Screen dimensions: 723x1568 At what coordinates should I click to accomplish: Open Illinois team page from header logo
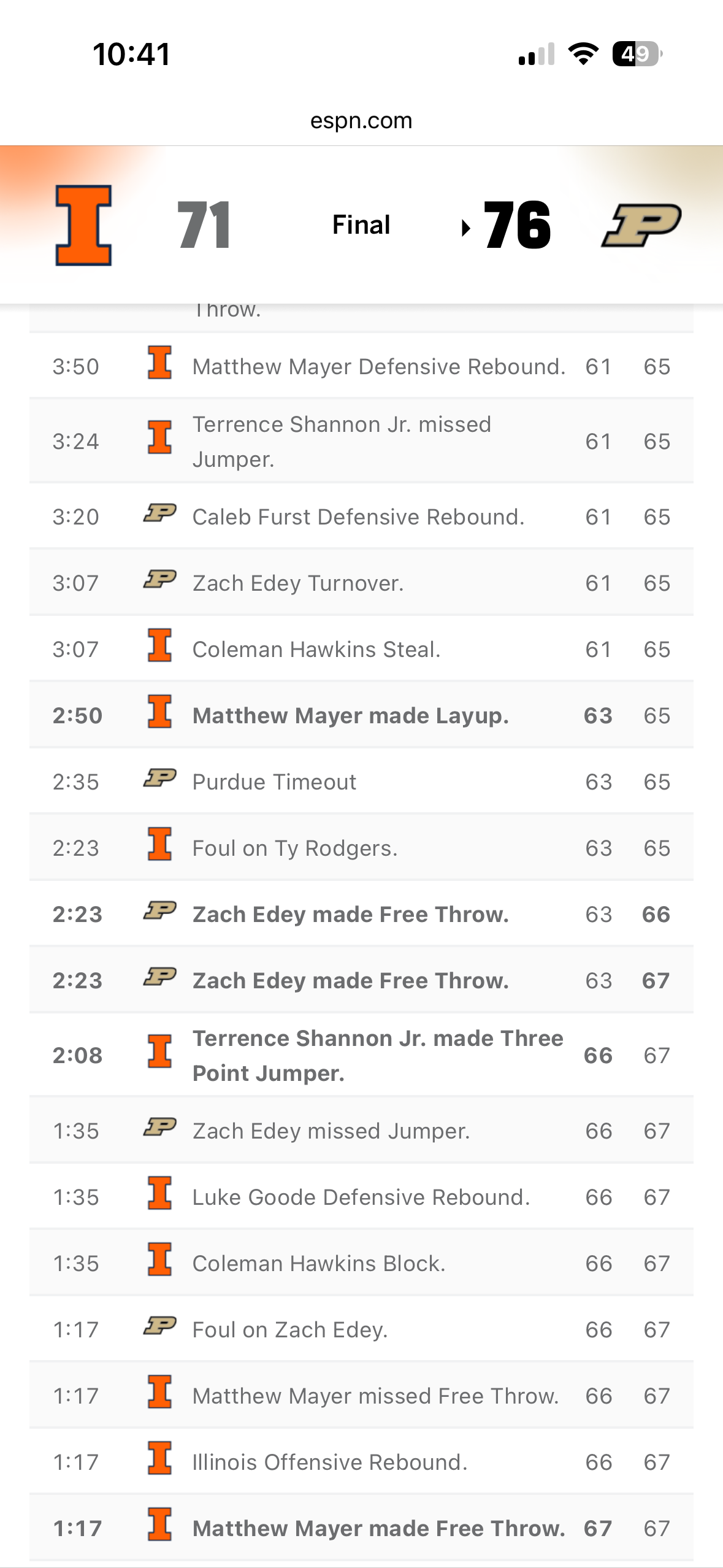click(x=84, y=225)
